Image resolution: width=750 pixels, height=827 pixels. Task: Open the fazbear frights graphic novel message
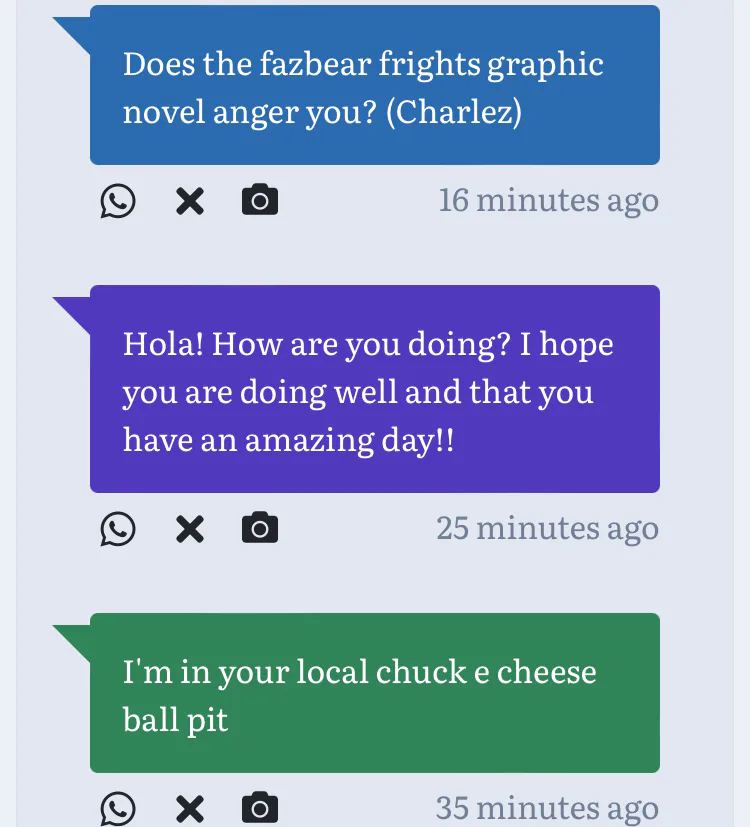coord(375,85)
